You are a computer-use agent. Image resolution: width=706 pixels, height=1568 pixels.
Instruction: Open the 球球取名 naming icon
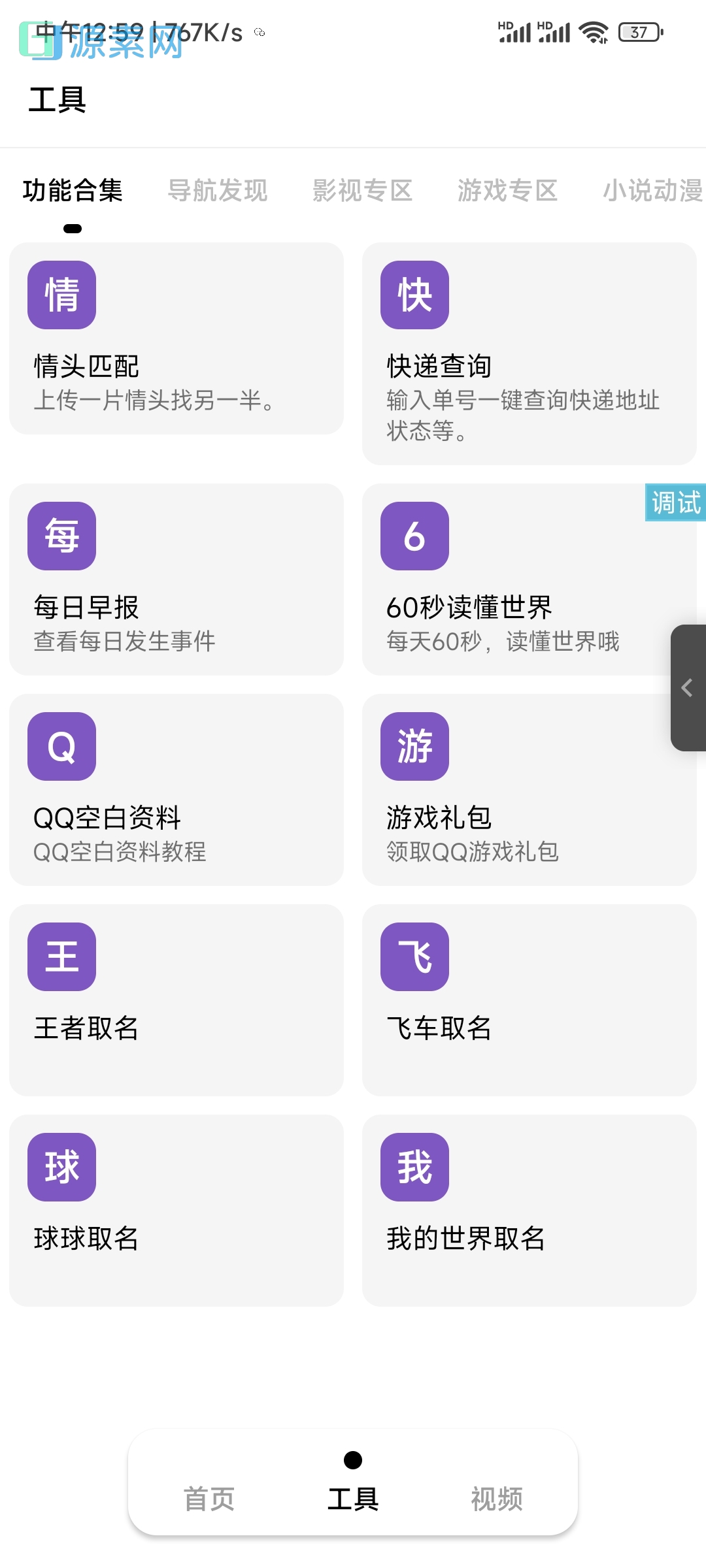pos(61,1166)
